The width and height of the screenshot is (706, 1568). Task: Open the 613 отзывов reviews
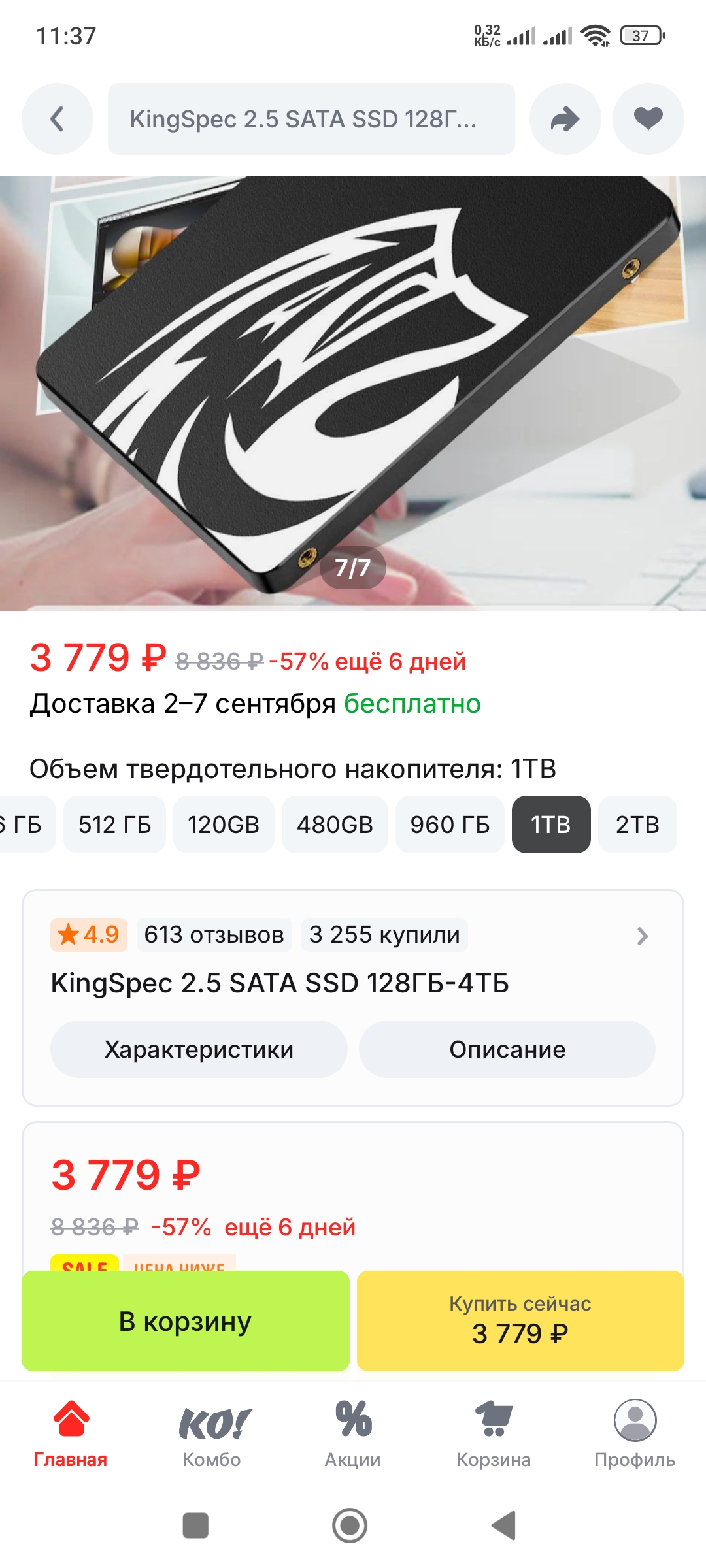[214, 935]
